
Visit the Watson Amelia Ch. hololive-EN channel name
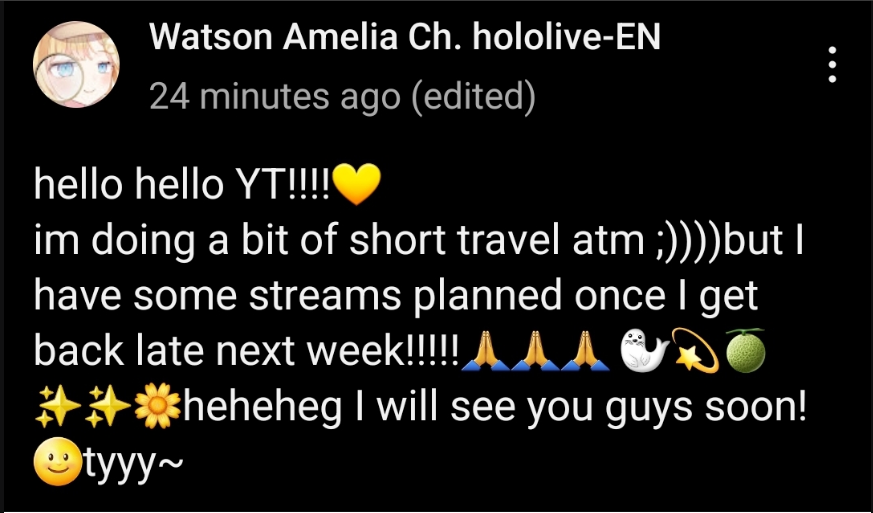click(x=405, y=39)
